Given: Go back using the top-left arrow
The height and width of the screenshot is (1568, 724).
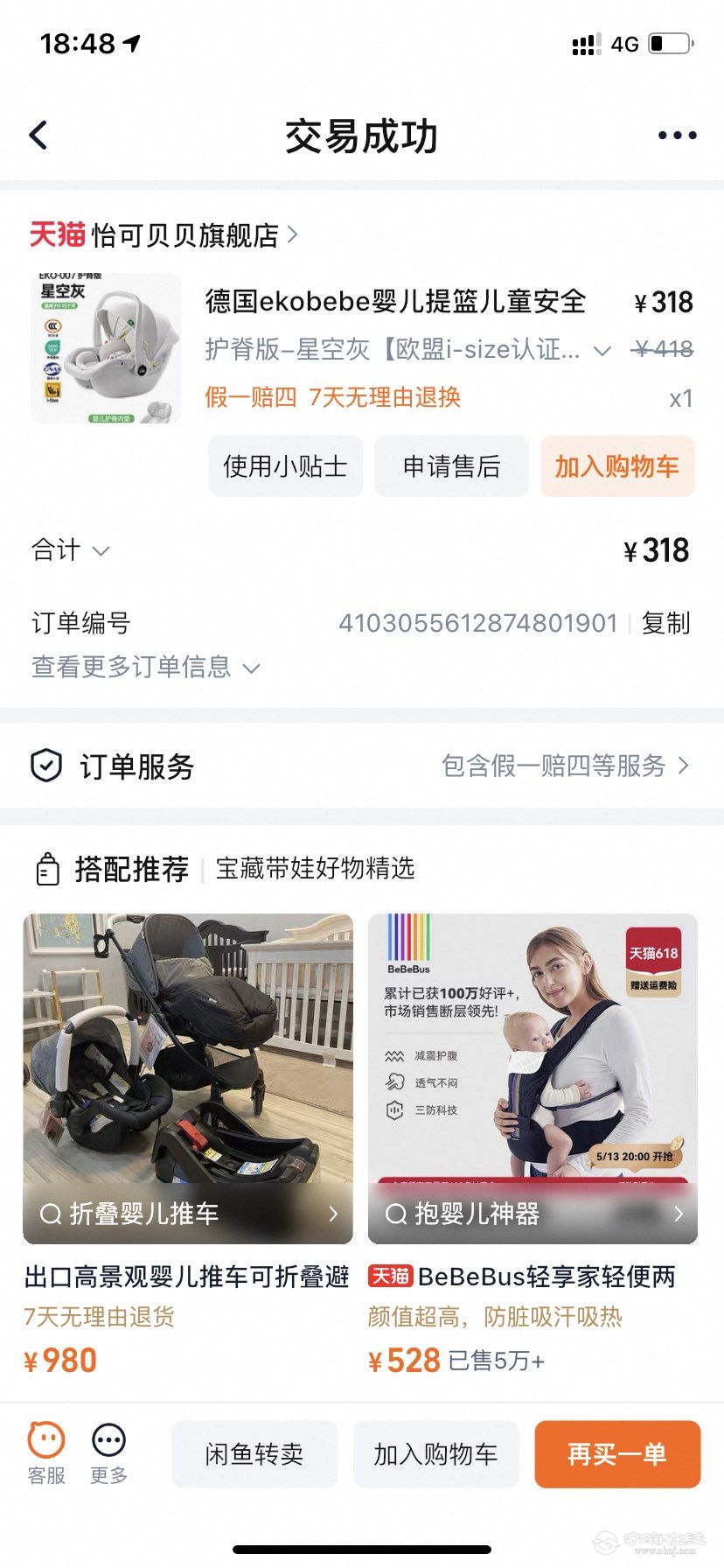Looking at the screenshot, I should [38, 136].
